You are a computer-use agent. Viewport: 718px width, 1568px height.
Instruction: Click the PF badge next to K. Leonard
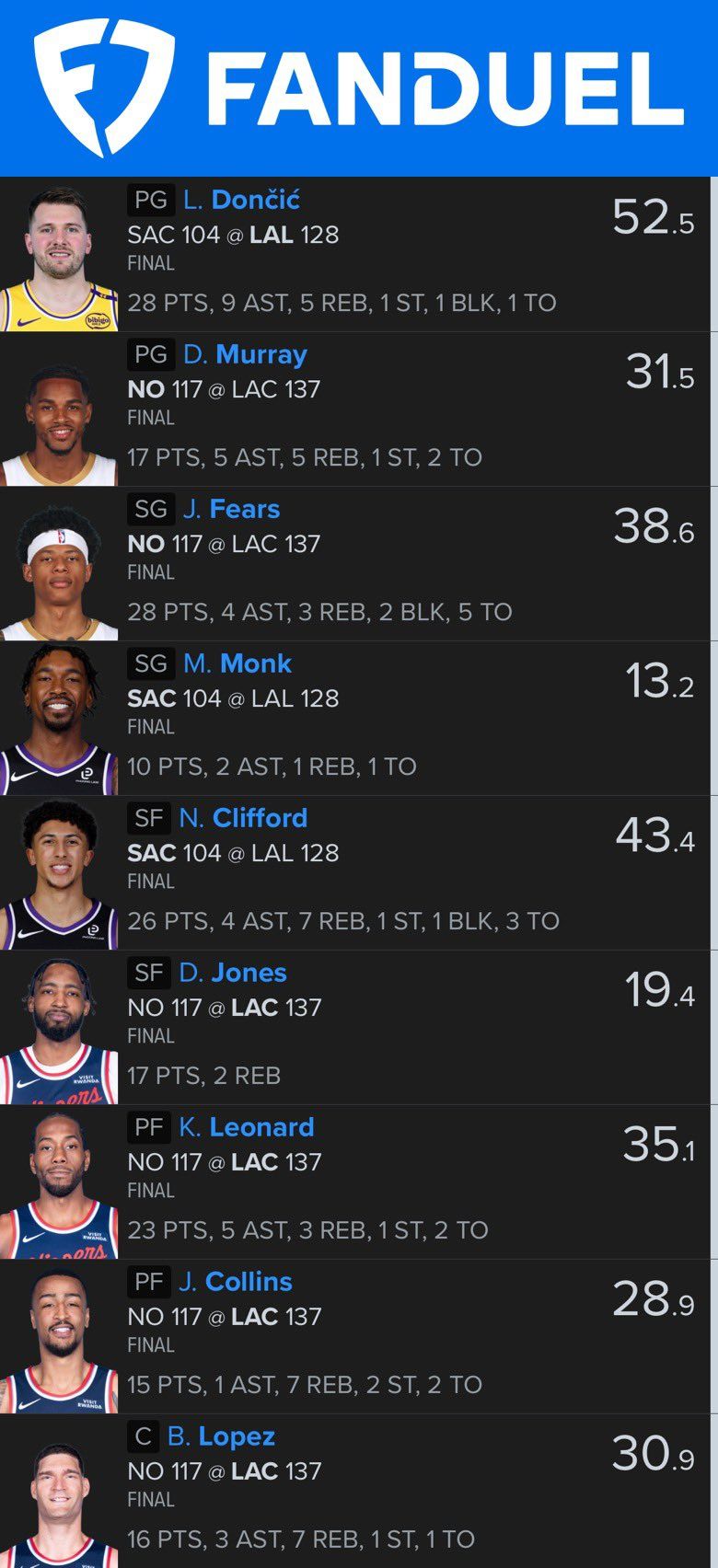(x=150, y=1127)
